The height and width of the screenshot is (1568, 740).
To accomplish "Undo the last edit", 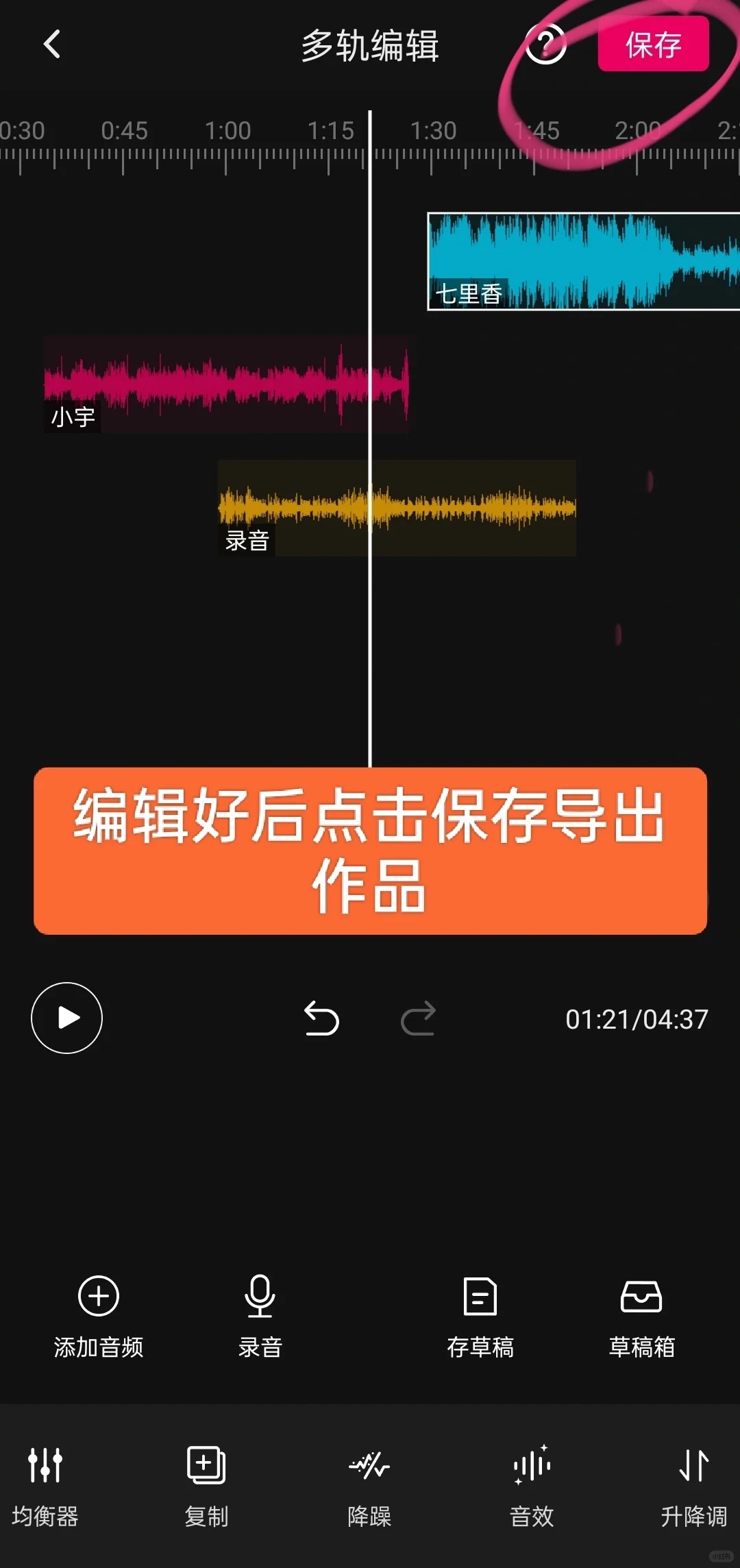I will coord(321,1018).
